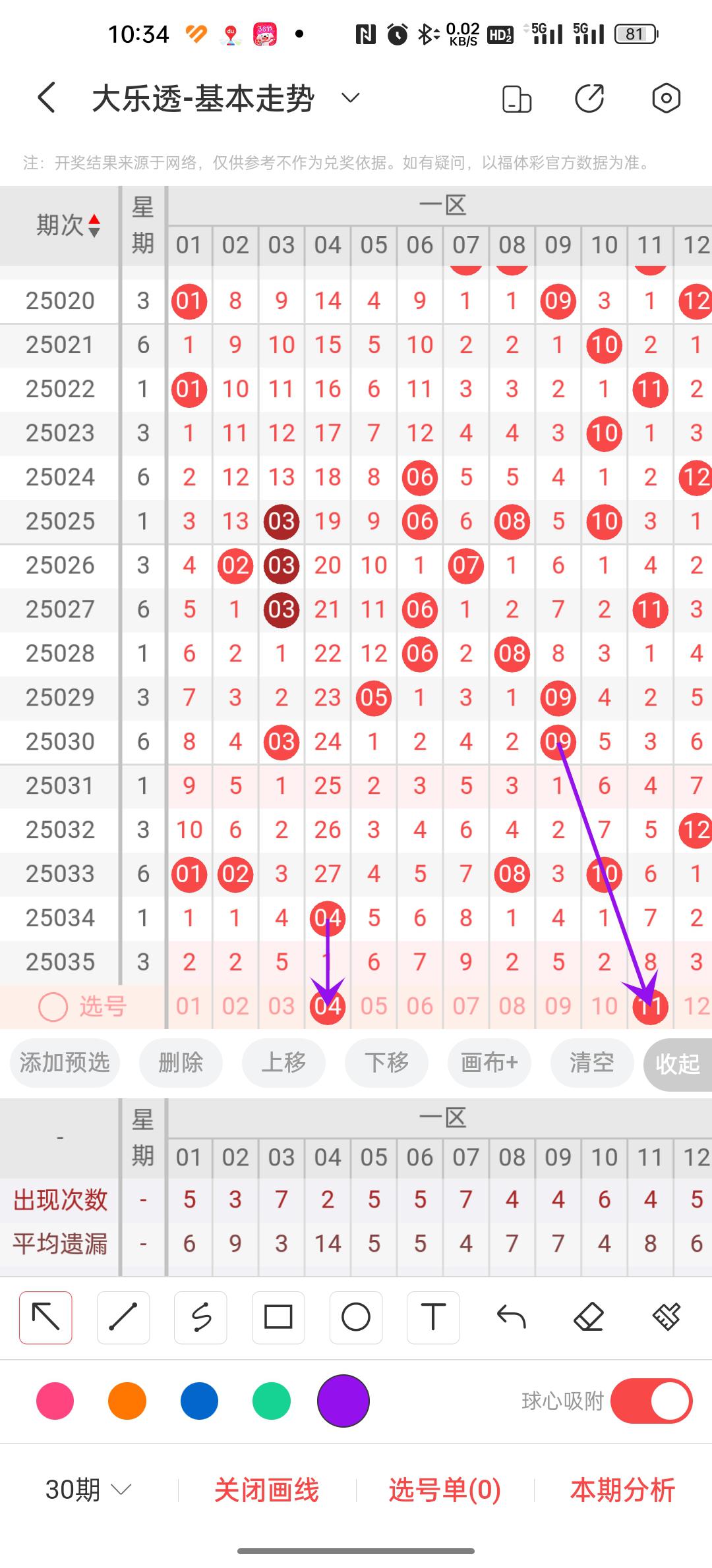Select the text tool T
Image resolution: width=712 pixels, height=1568 pixels.
[433, 1317]
